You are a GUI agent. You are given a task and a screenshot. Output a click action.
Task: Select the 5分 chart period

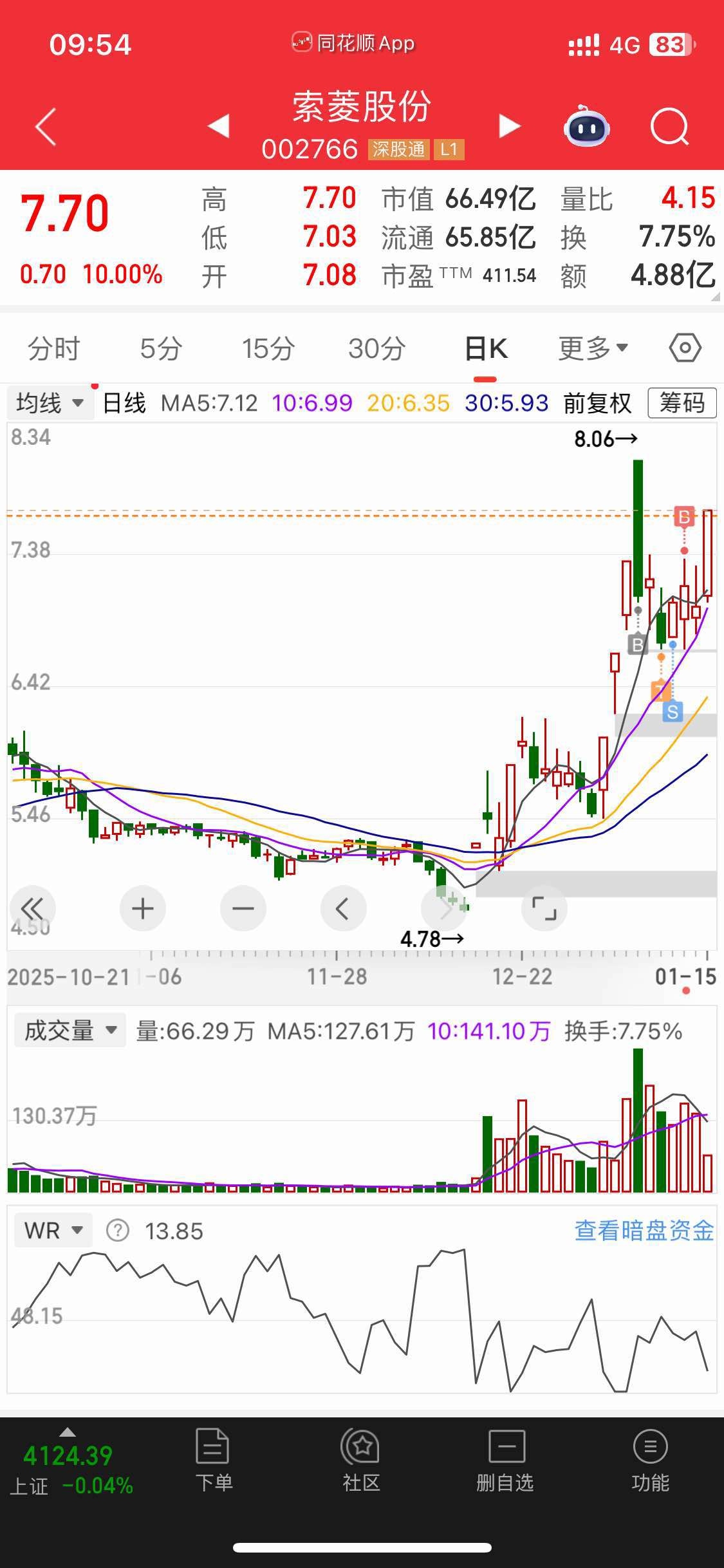(x=161, y=349)
